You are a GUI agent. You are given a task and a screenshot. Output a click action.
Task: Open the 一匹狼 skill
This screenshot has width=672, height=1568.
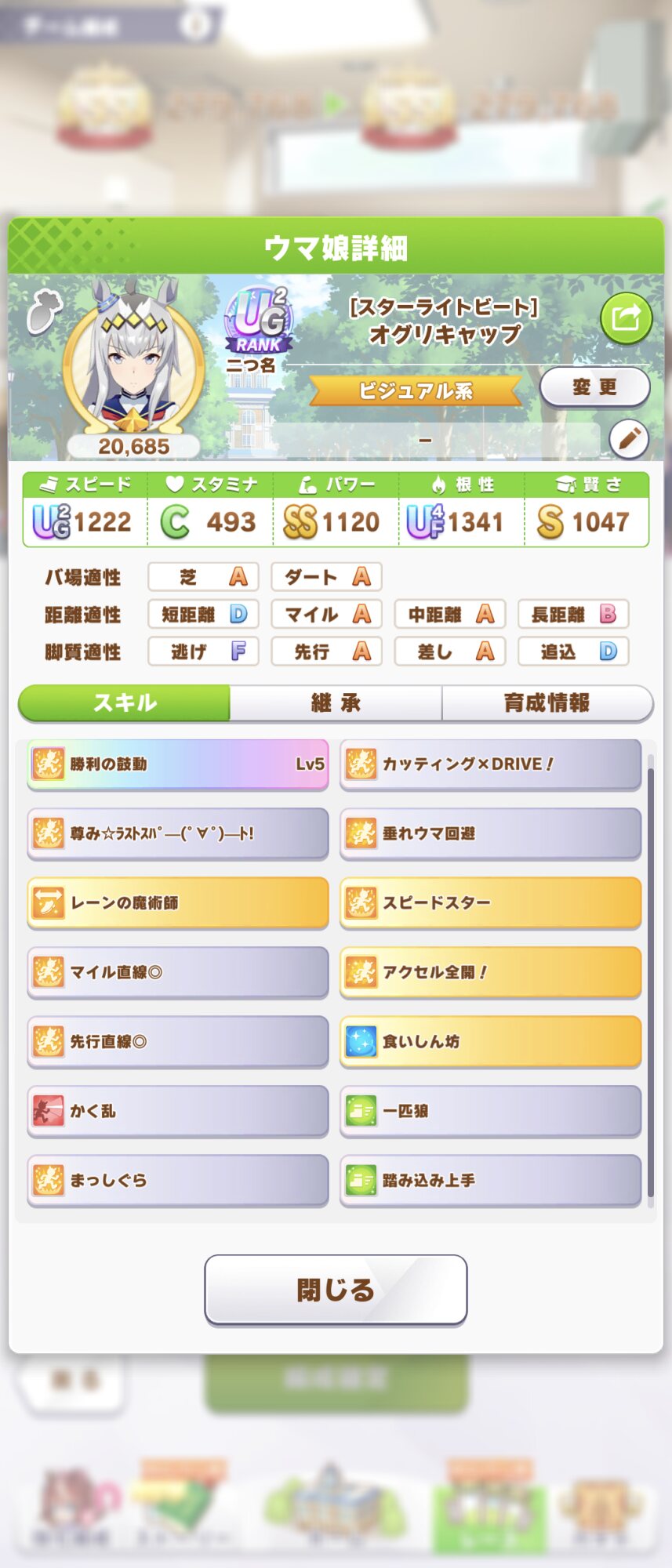pyautogui.click(x=490, y=1111)
